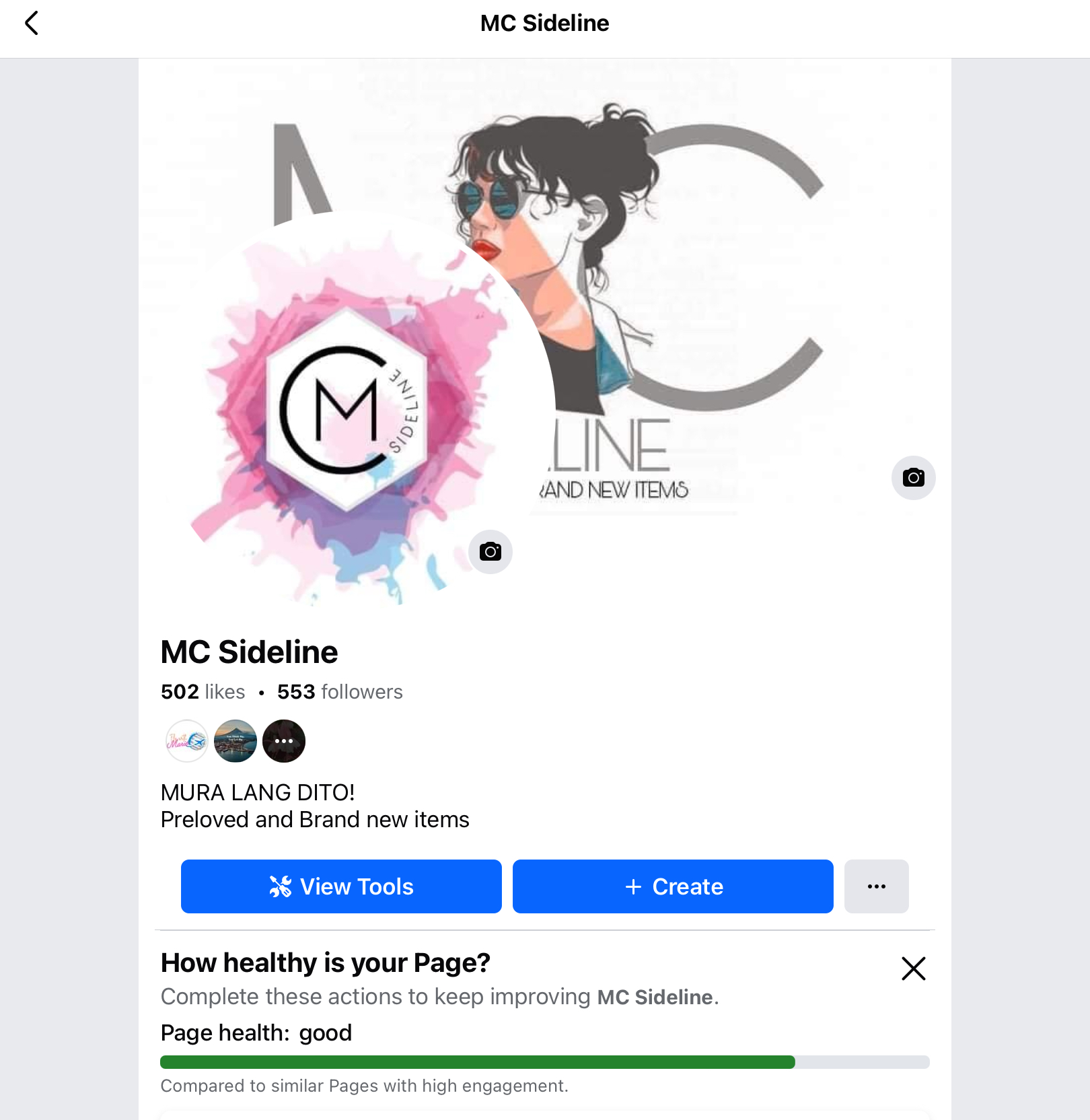This screenshot has width=1090, height=1120.
Task: Change the profile picture via camera icon
Action: tap(490, 552)
